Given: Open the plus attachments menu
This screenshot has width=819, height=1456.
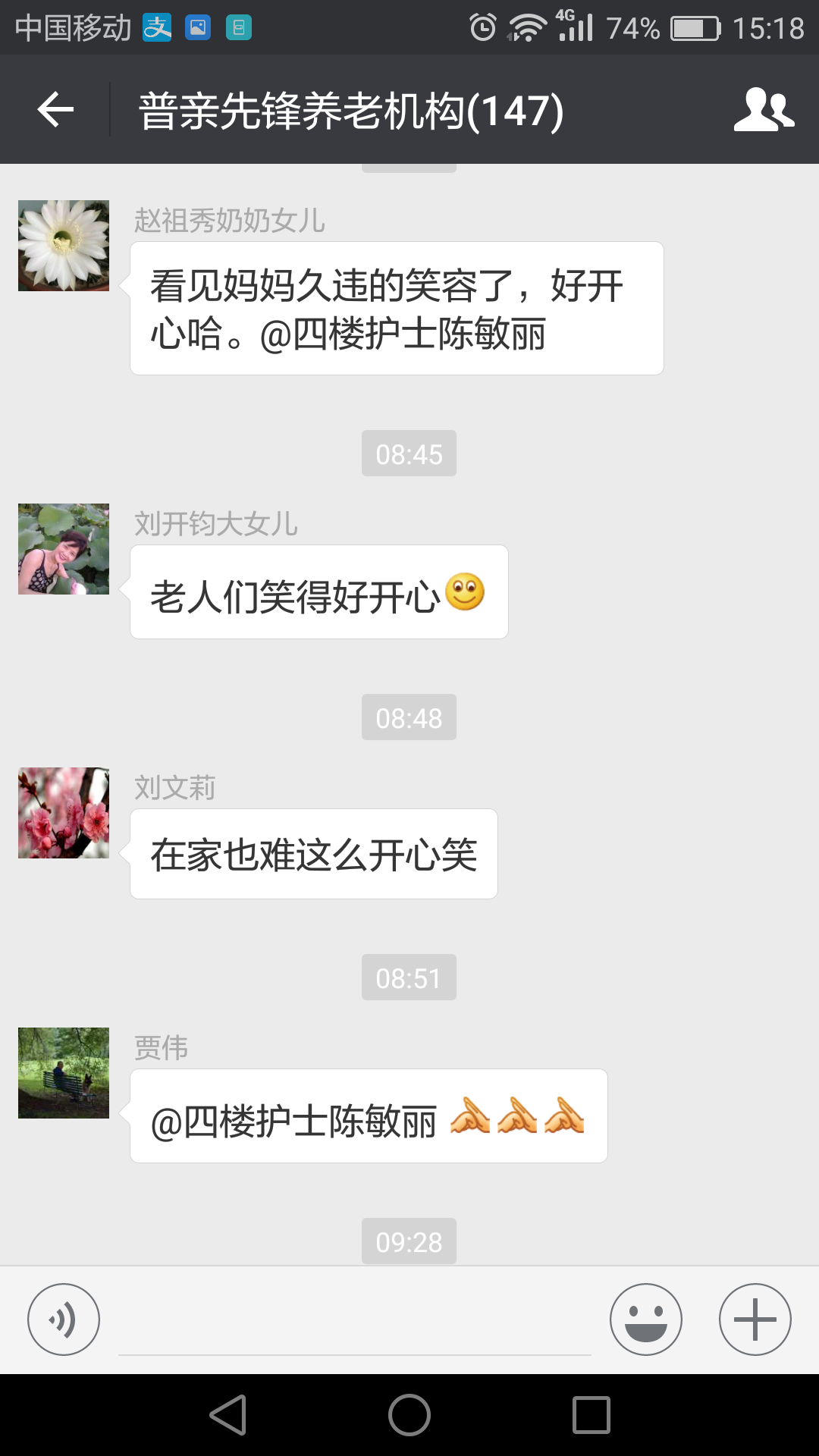Looking at the screenshot, I should [755, 1319].
